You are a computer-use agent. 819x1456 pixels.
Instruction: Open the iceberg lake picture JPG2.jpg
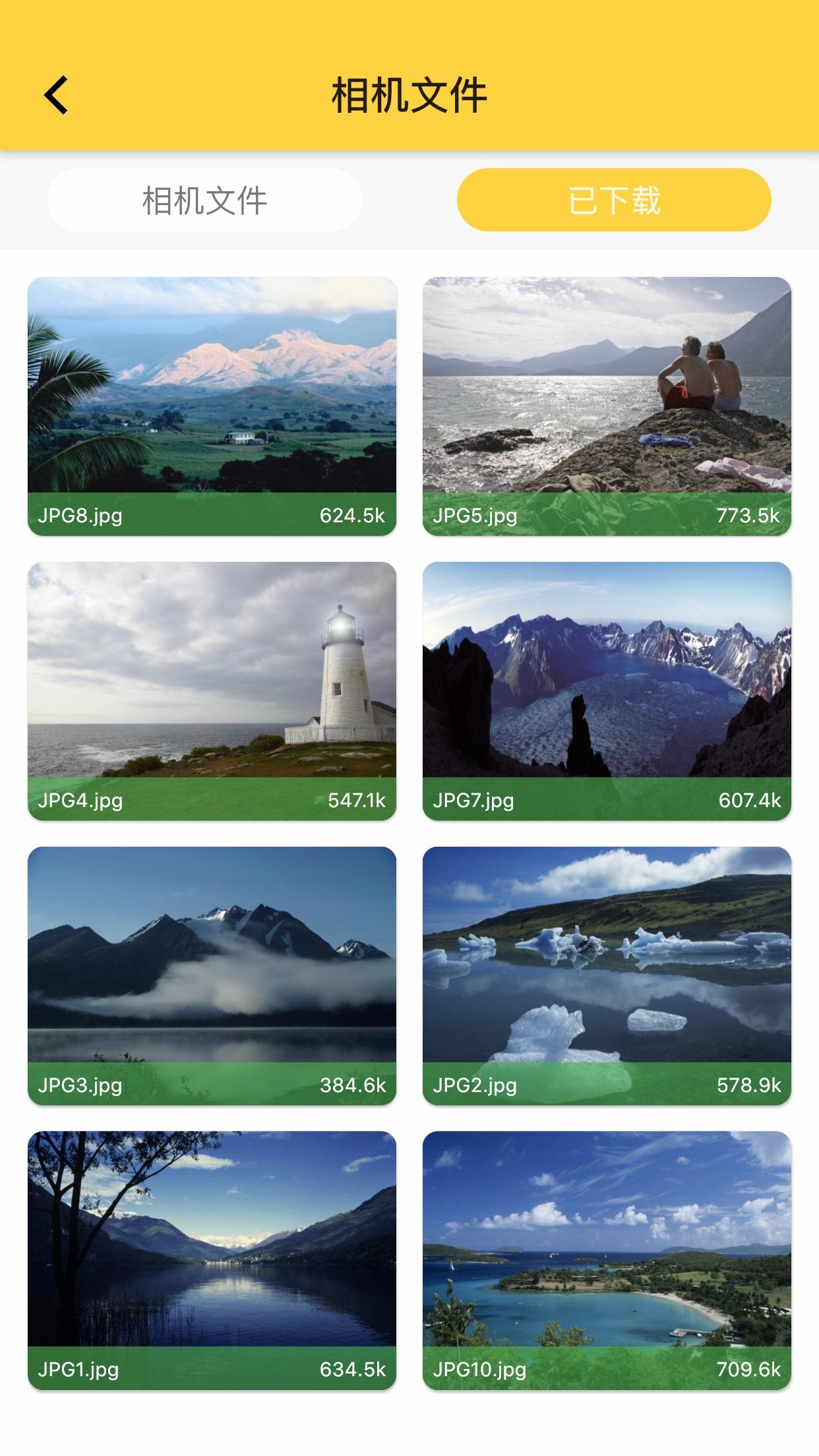pyautogui.click(x=607, y=969)
